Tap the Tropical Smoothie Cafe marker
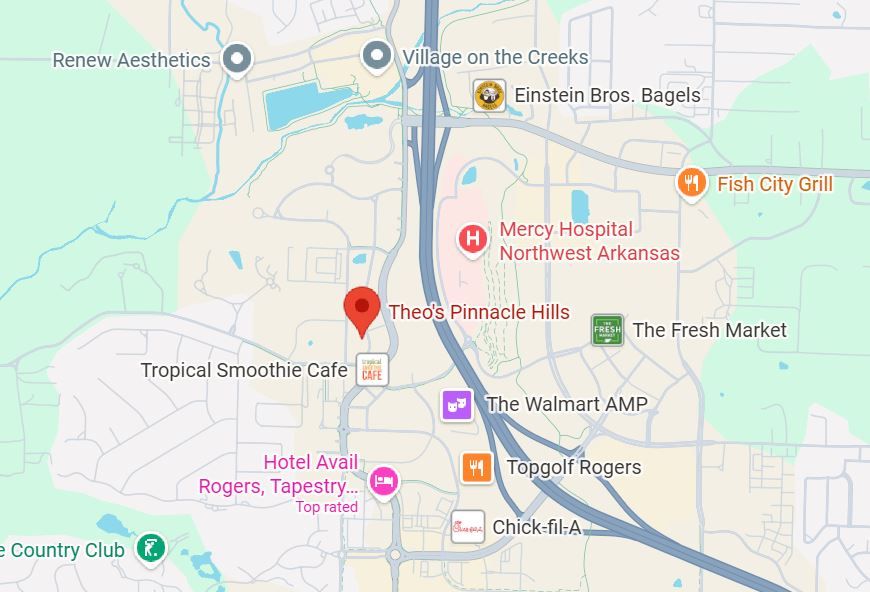The image size is (870, 592). click(x=373, y=369)
